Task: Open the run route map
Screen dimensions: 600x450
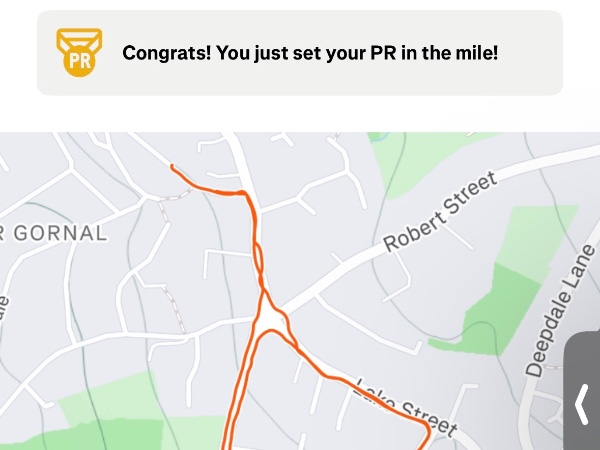Action: pos(300,300)
